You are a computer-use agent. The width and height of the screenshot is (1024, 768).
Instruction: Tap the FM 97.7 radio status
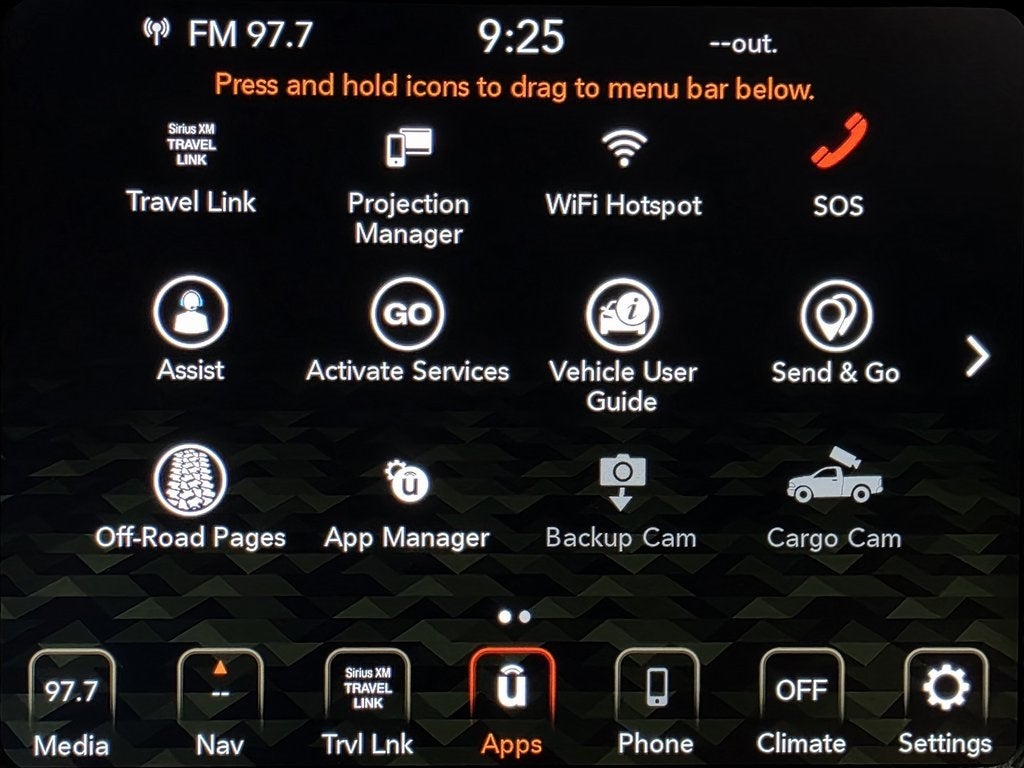pos(230,35)
